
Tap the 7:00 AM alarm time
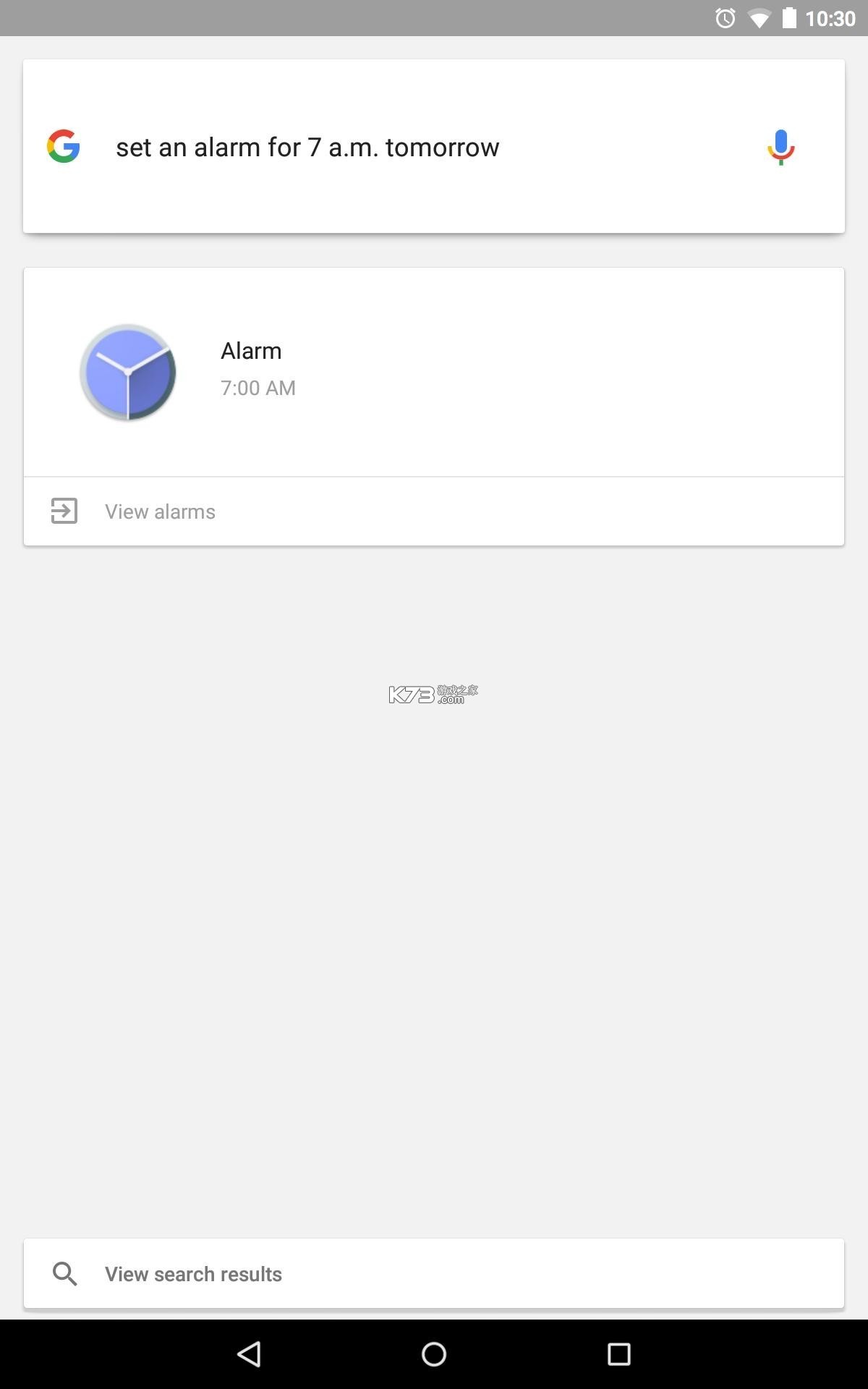point(258,388)
